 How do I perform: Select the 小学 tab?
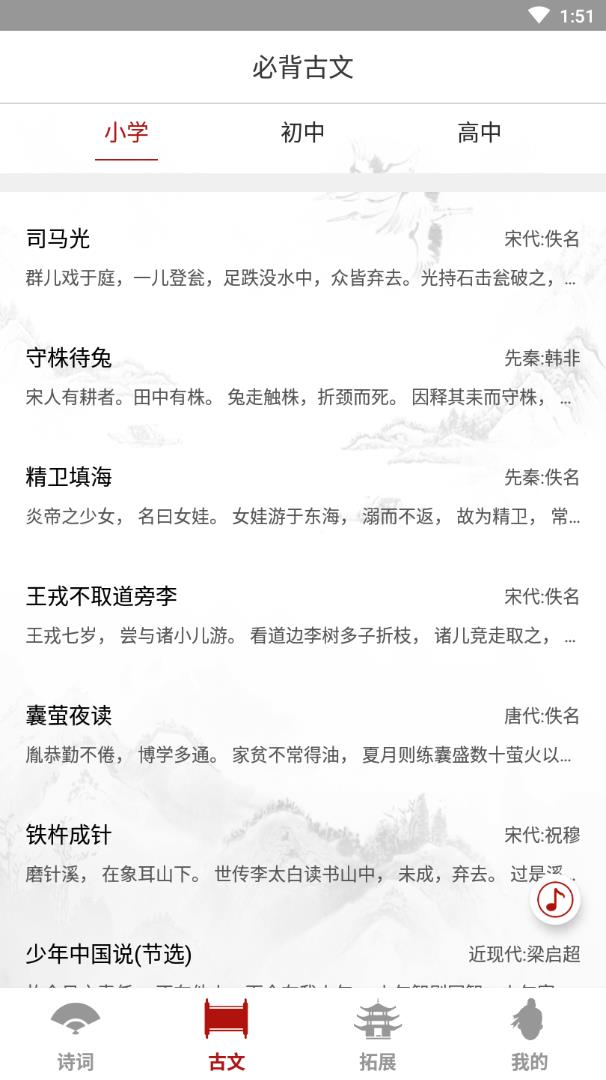(126, 133)
